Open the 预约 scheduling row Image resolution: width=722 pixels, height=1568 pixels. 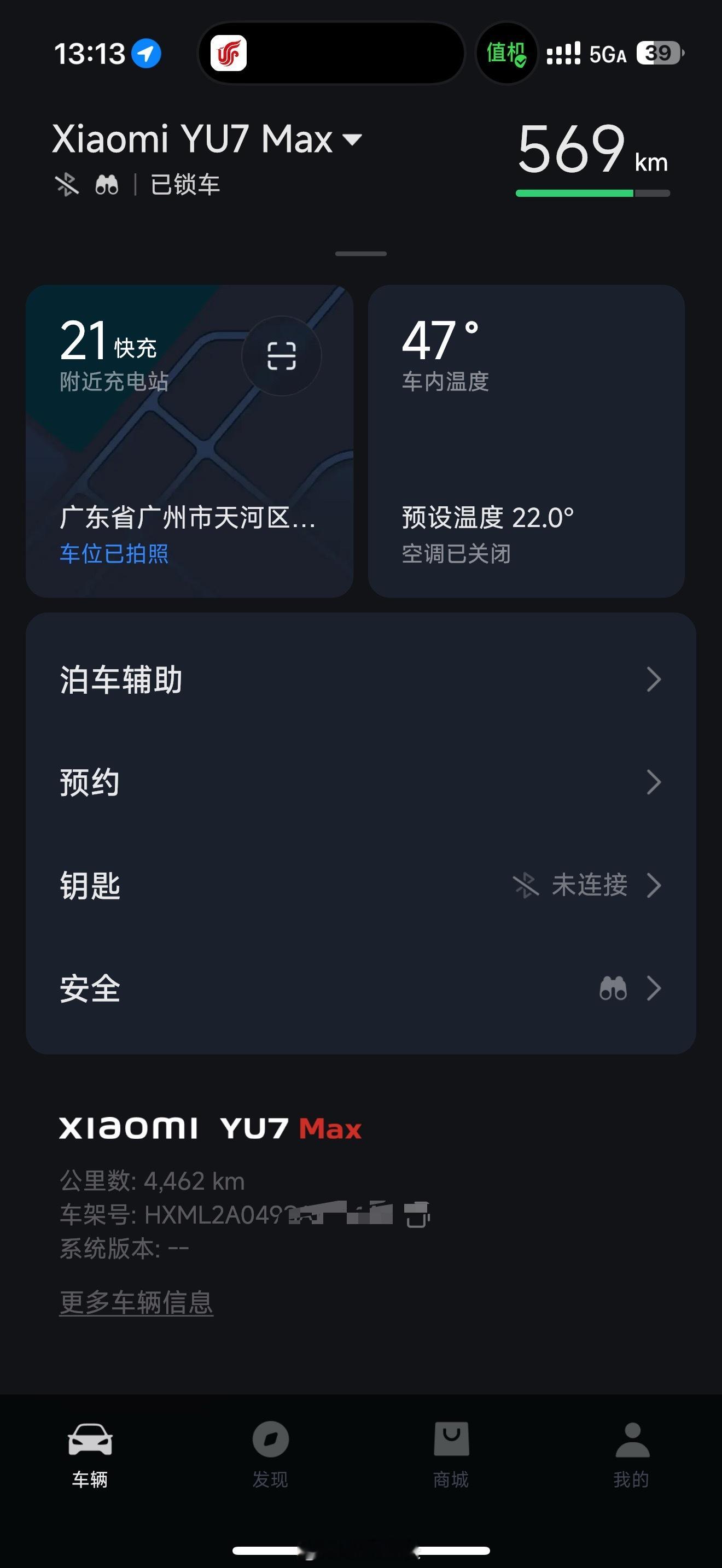click(360, 782)
